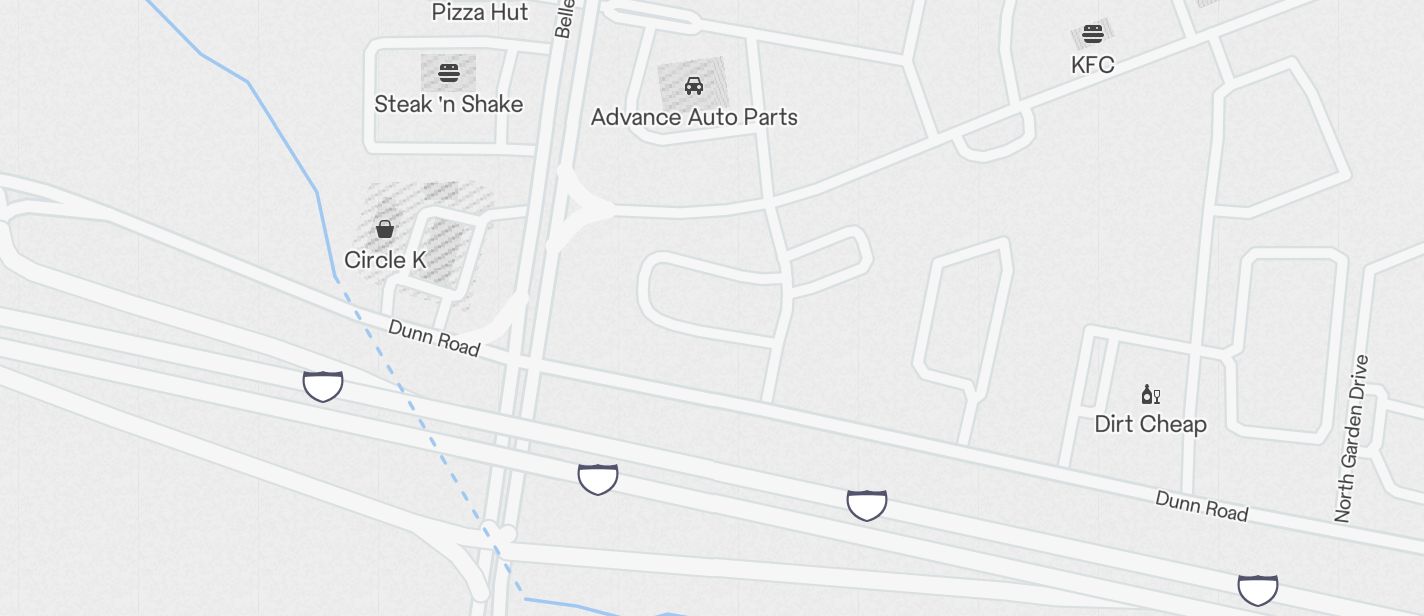Screen dimensions: 1424x616
Task: Select the Dirt Cheap liquor store marker
Action: pyautogui.click(x=1150, y=395)
